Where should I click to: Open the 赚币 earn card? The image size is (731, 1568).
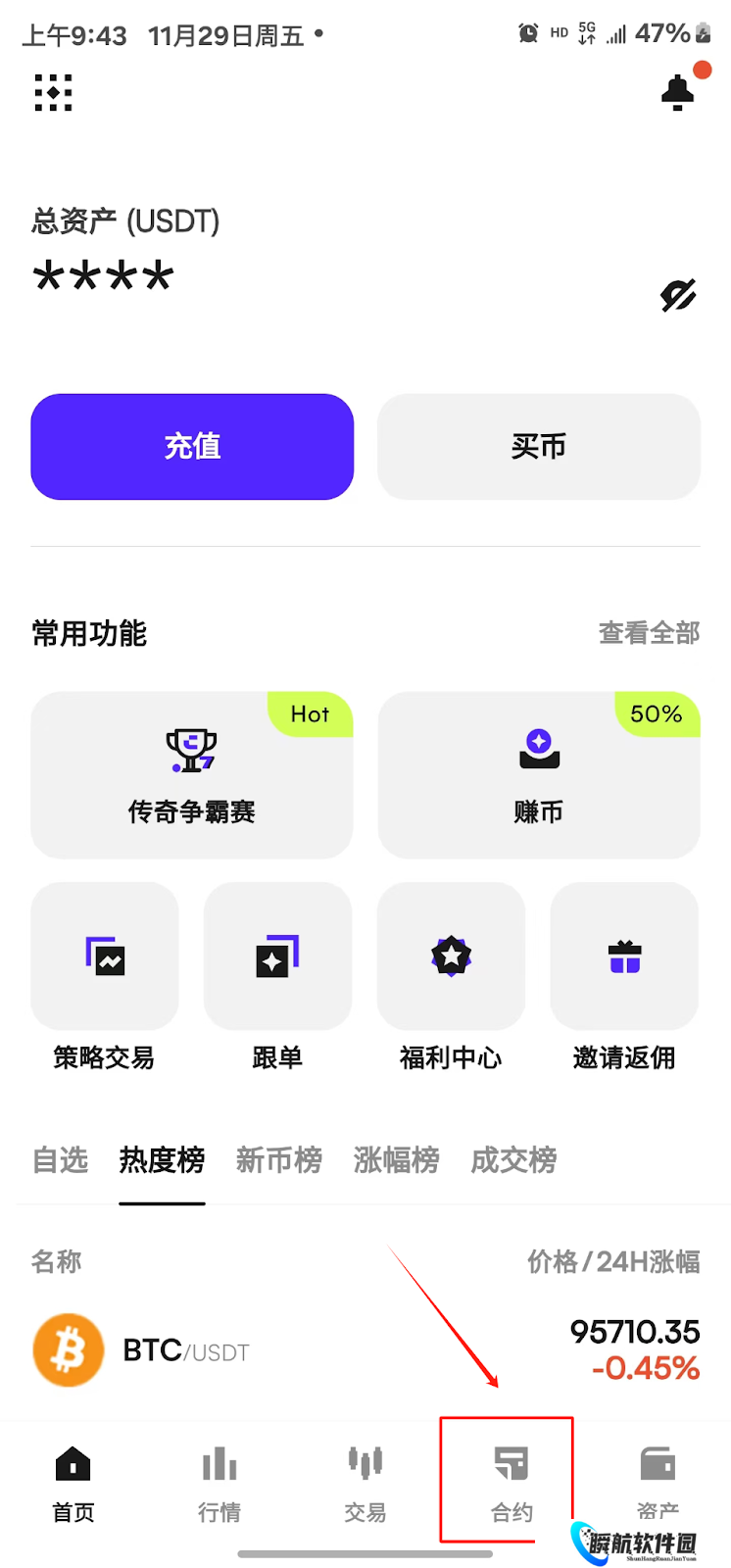coord(539,774)
